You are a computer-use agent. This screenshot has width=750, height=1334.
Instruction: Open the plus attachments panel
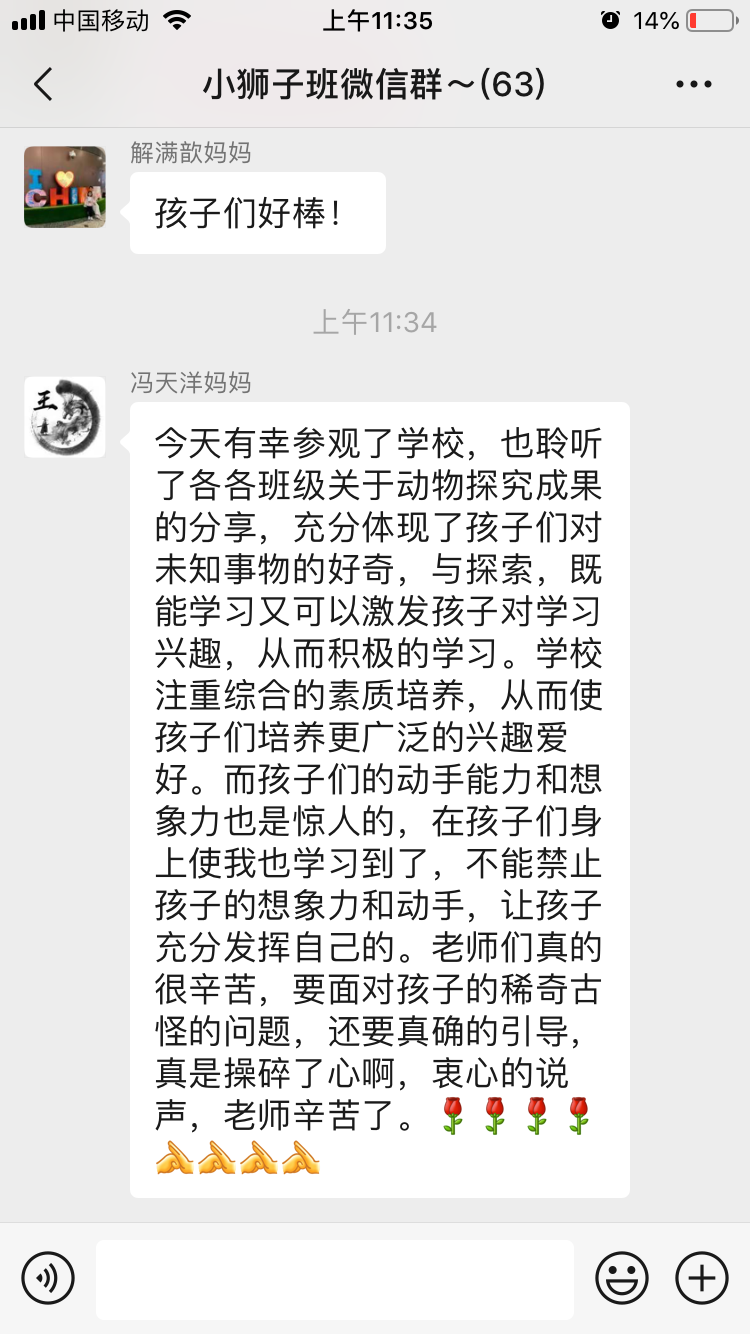[702, 1278]
